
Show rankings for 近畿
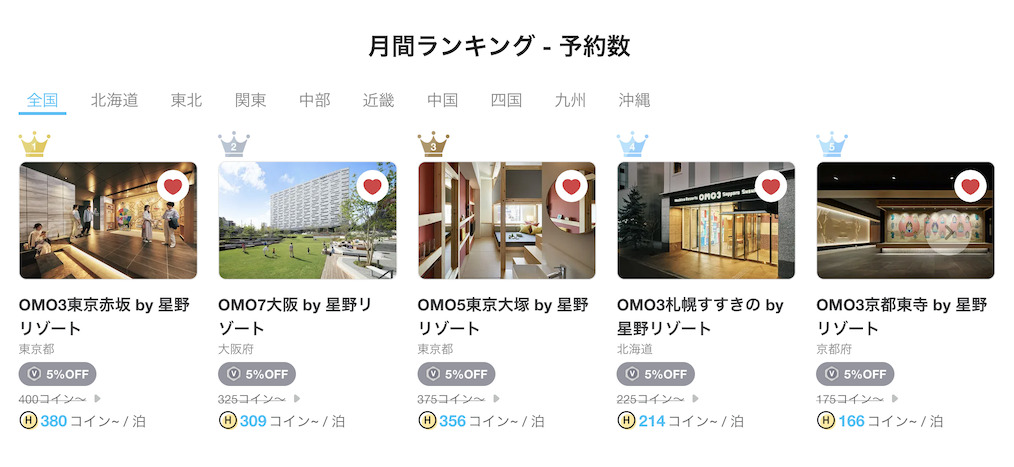click(378, 100)
